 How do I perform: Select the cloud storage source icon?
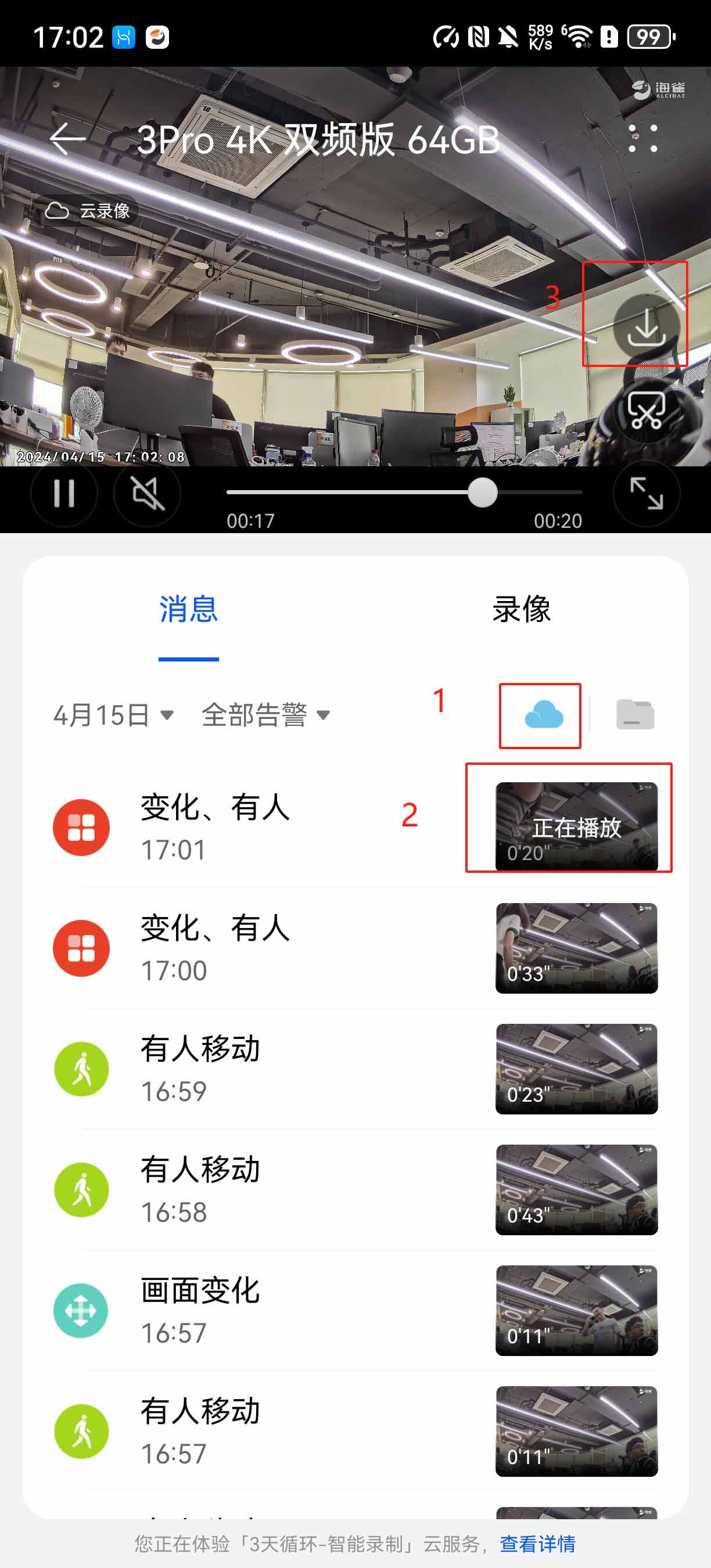543,715
